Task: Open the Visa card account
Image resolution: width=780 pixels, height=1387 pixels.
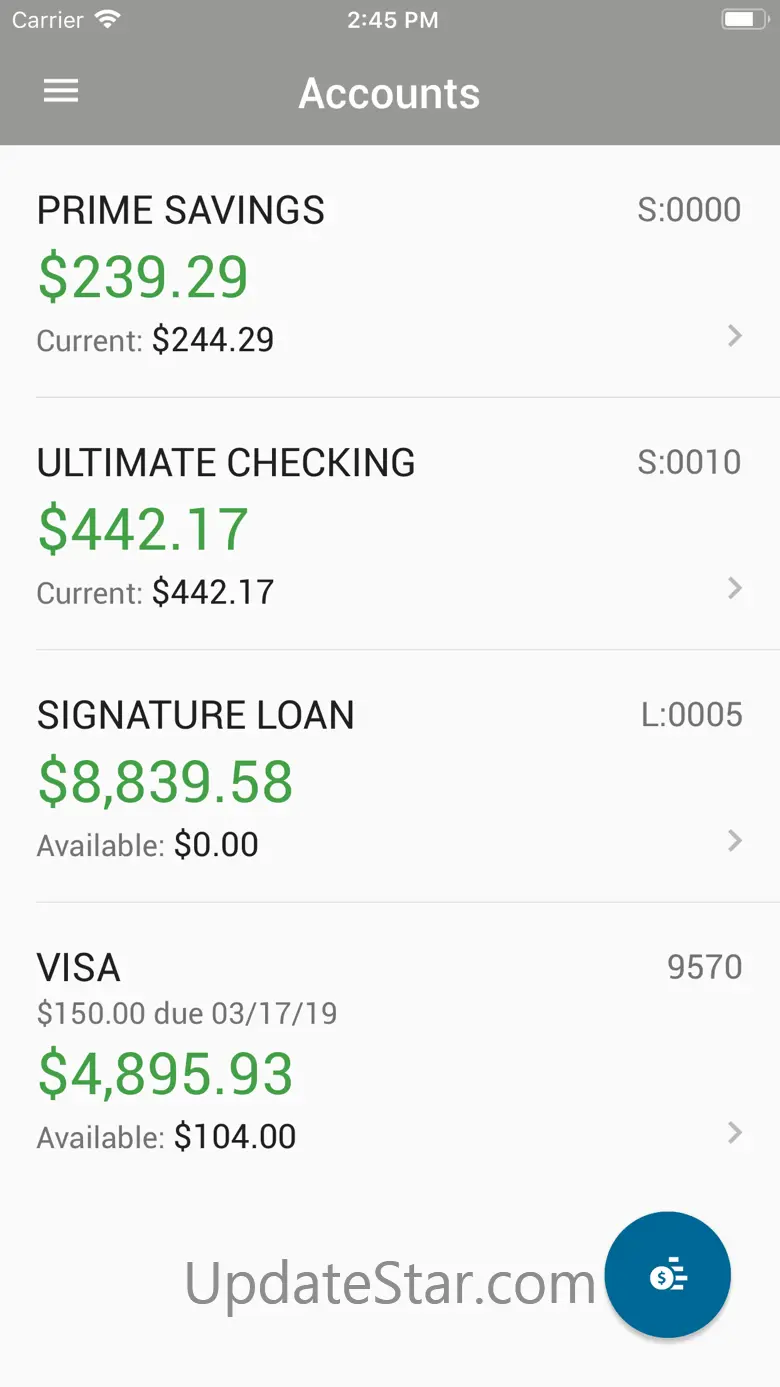Action: (389, 1050)
